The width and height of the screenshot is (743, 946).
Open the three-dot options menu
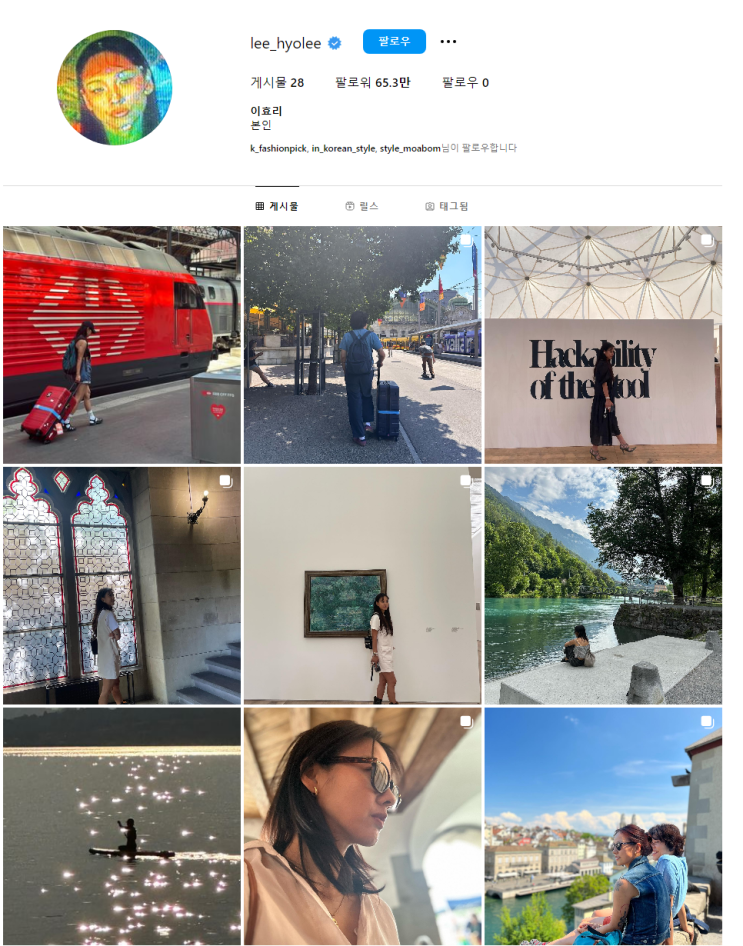point(448,41)
